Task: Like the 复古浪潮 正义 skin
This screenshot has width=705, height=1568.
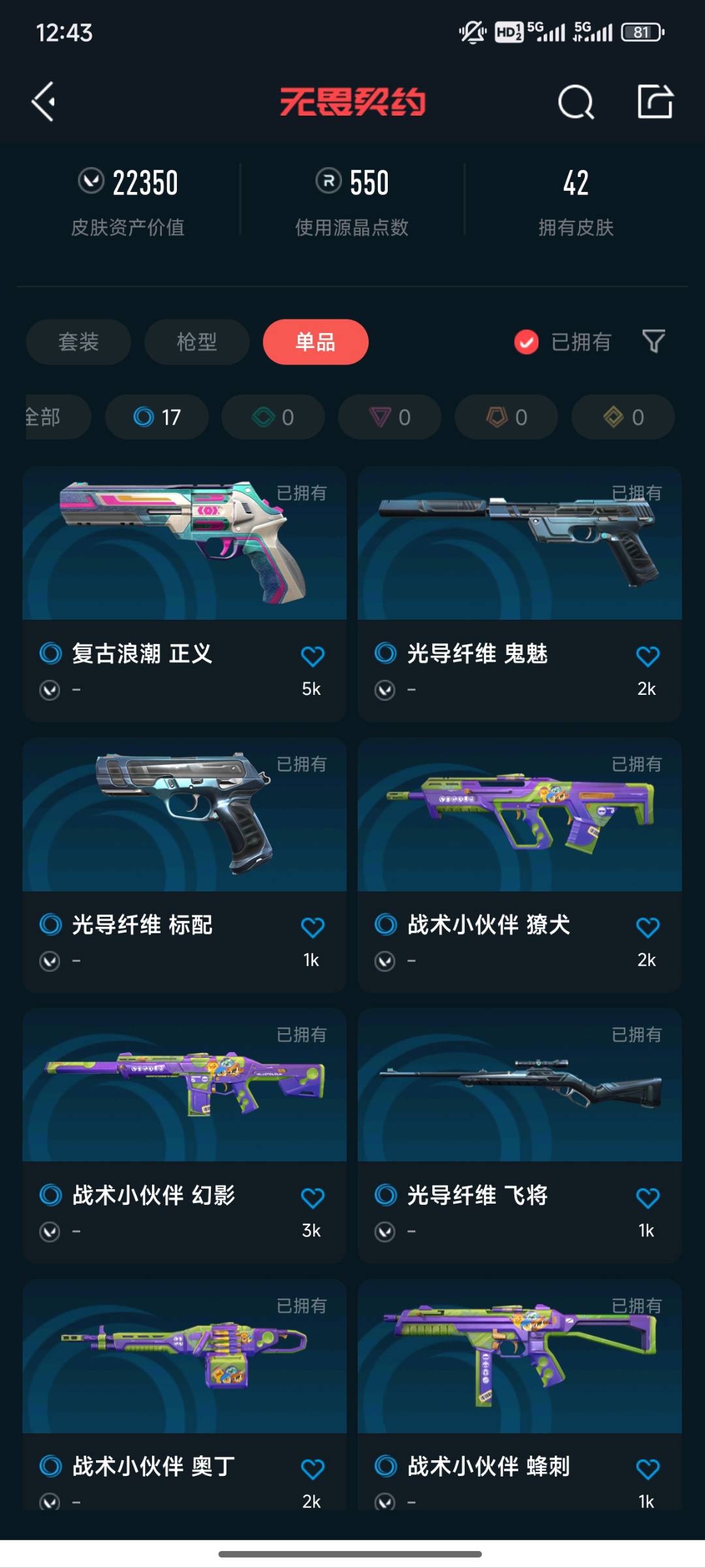Action: pos(313,656)
